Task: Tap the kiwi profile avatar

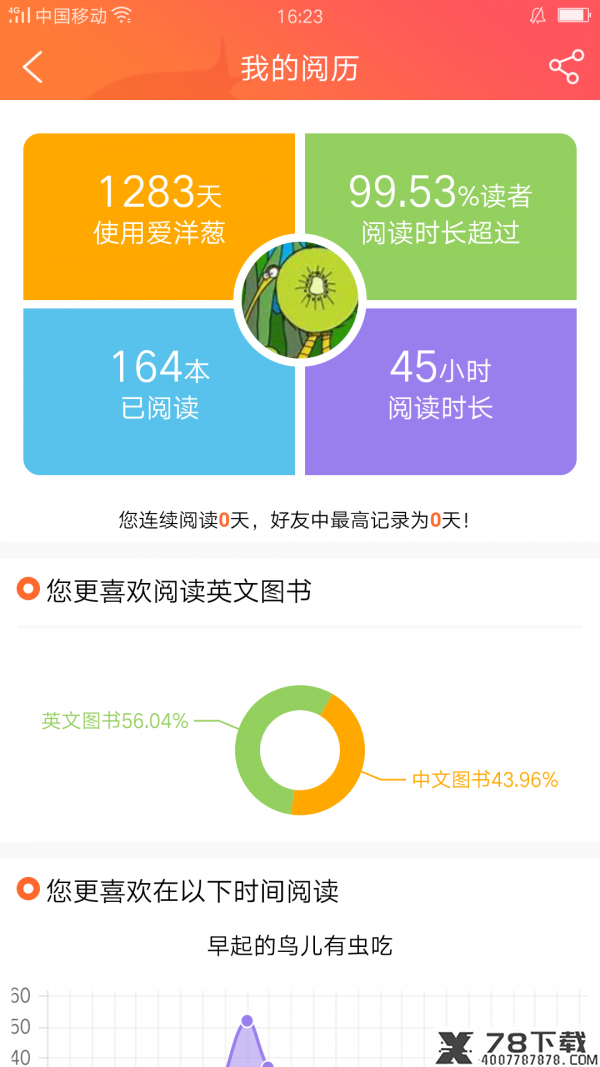Action: point(300,300)
